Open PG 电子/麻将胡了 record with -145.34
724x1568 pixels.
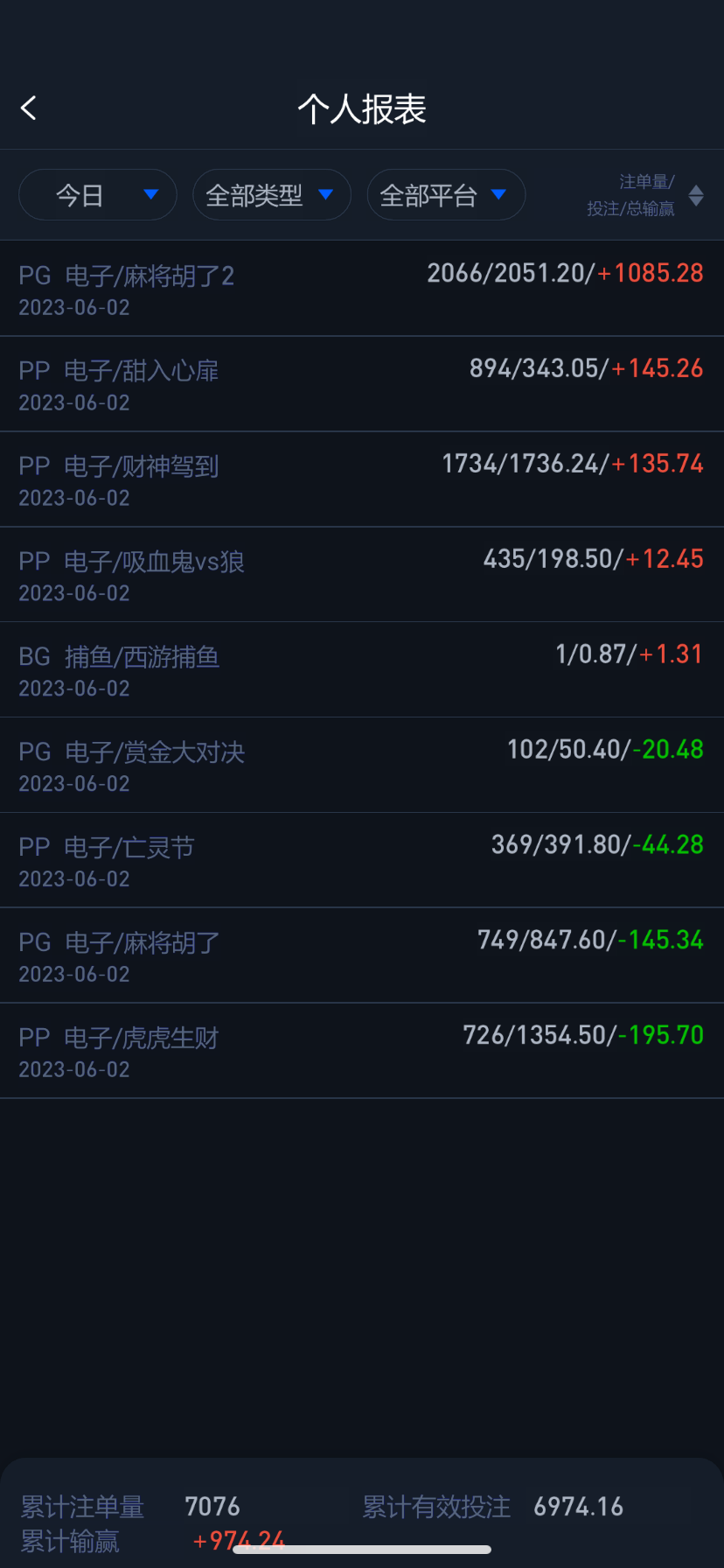click(362, 956)
